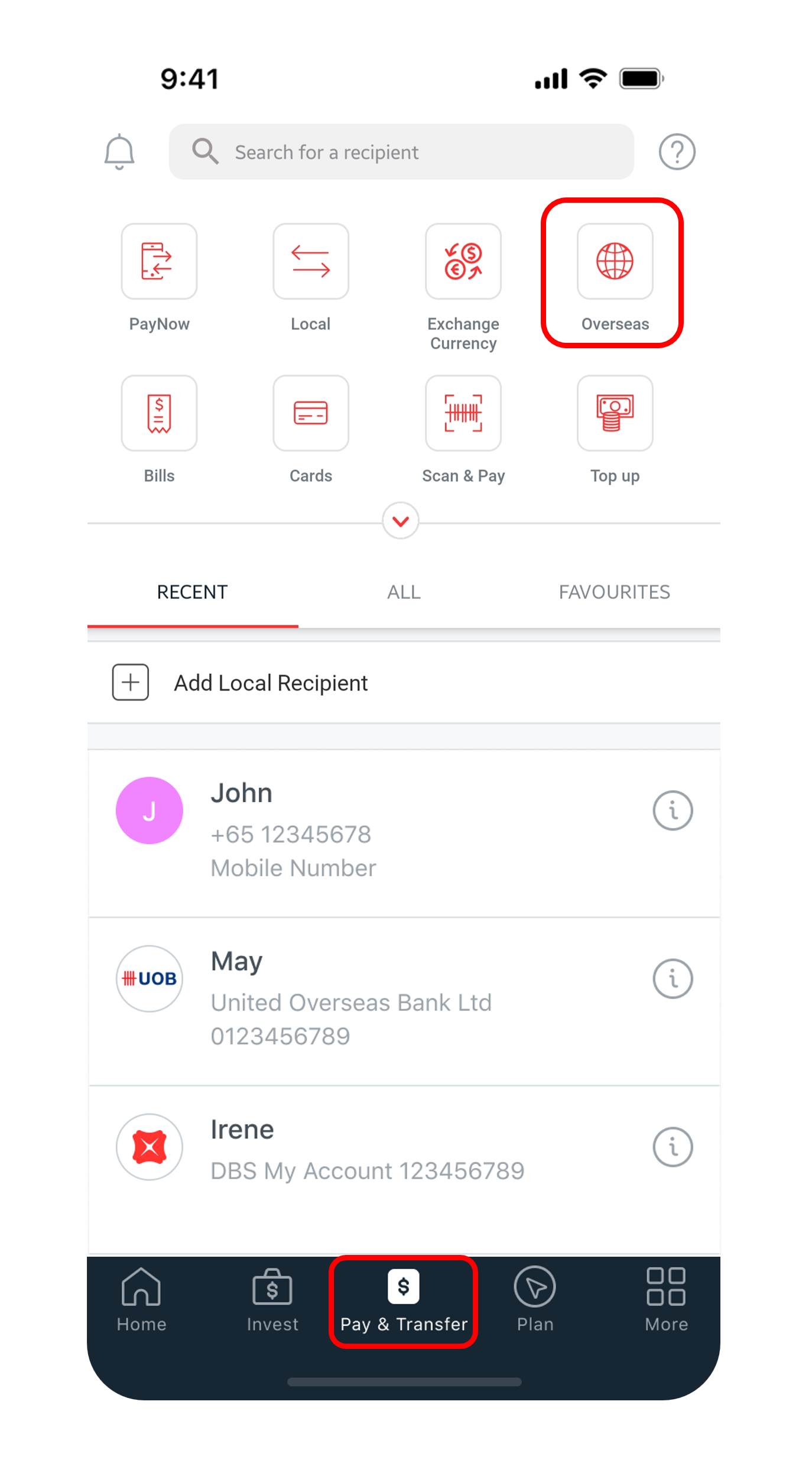The width and height of the screenshot is (812, 1463).
Task: Switch to the ALL tab
Action: click(x=404, y=592)
